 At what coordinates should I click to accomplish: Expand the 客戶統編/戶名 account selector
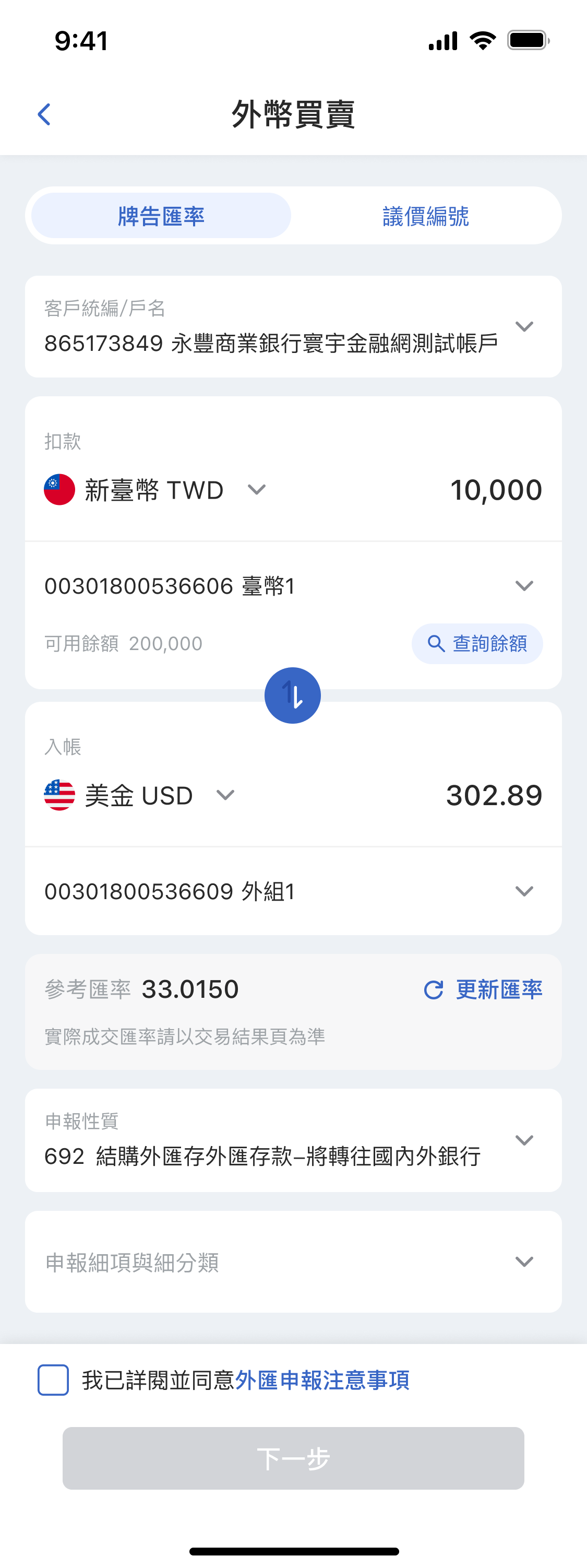pyautogui.click(x=524, y=326)
